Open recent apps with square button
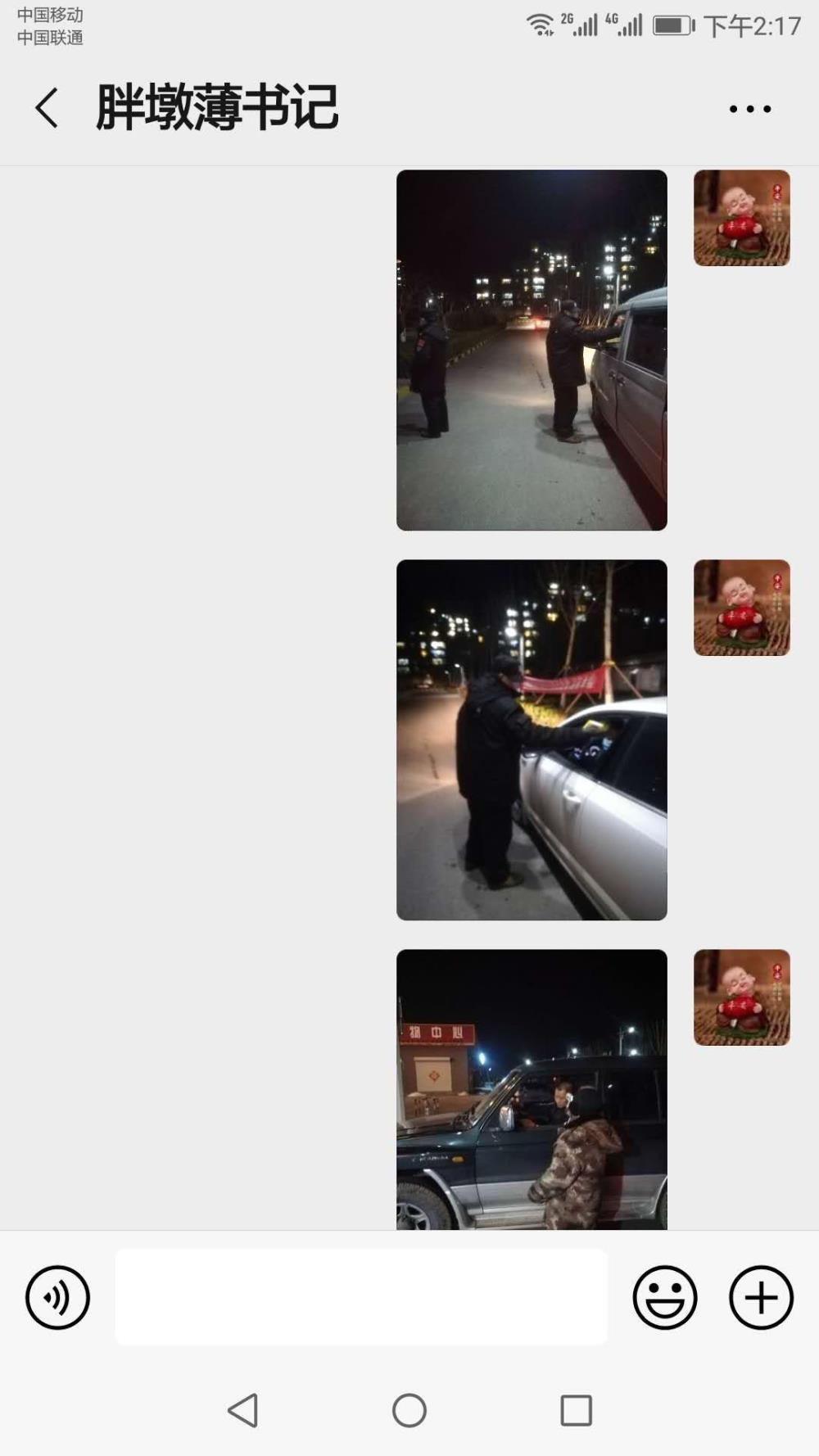819x1456 pixels. tap(576, 1410)
